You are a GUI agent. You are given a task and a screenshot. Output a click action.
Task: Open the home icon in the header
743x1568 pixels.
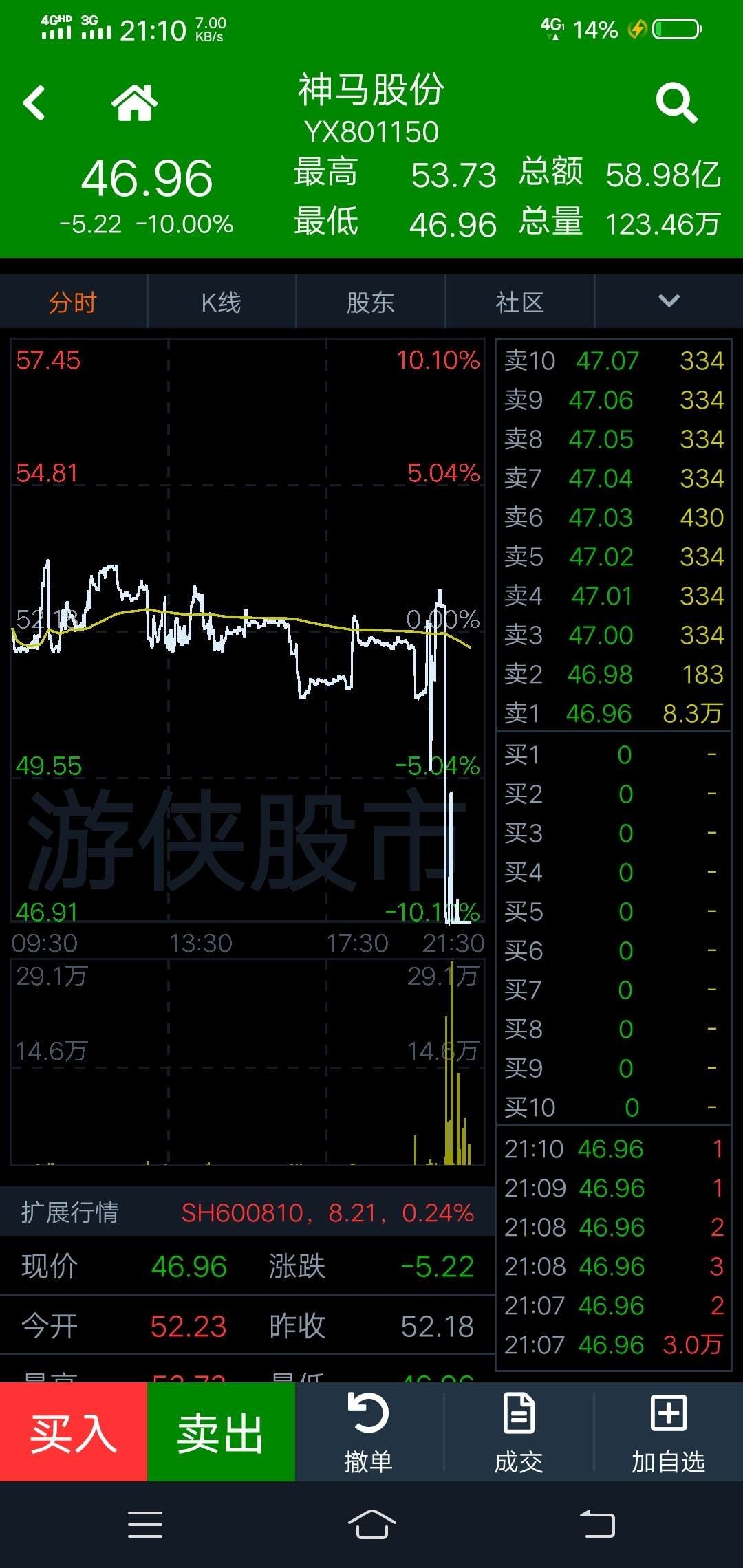tap(135, 103)
